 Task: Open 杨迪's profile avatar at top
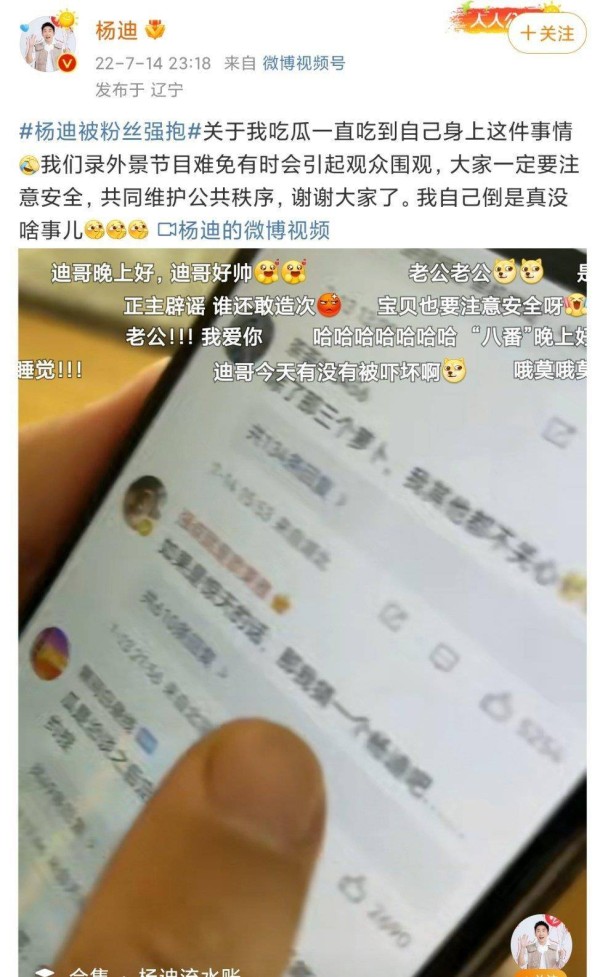(x=48, y=44)
